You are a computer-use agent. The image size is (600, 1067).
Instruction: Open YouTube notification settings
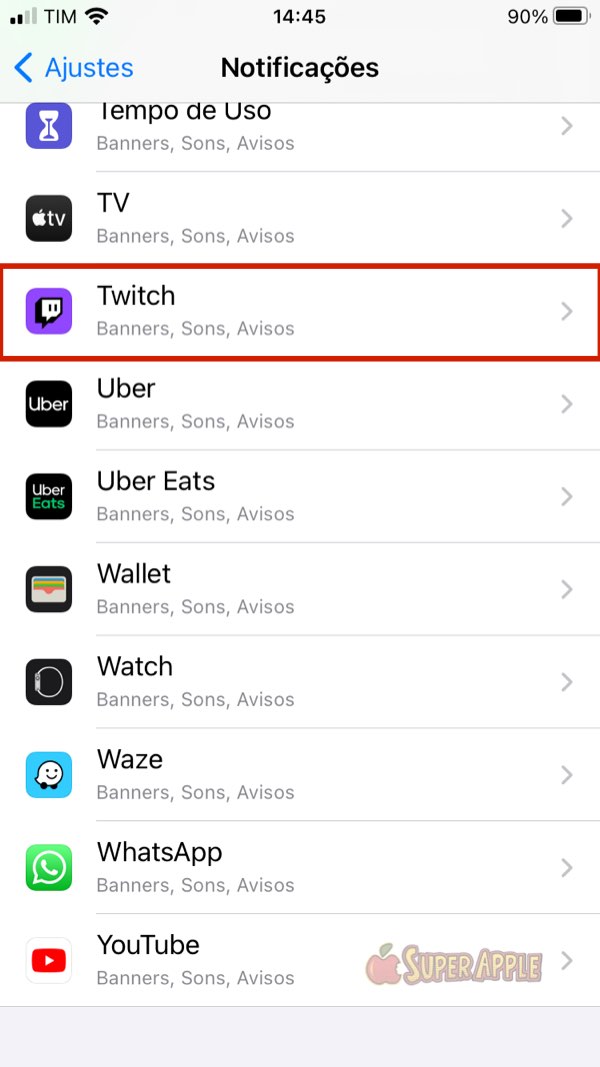300,960
